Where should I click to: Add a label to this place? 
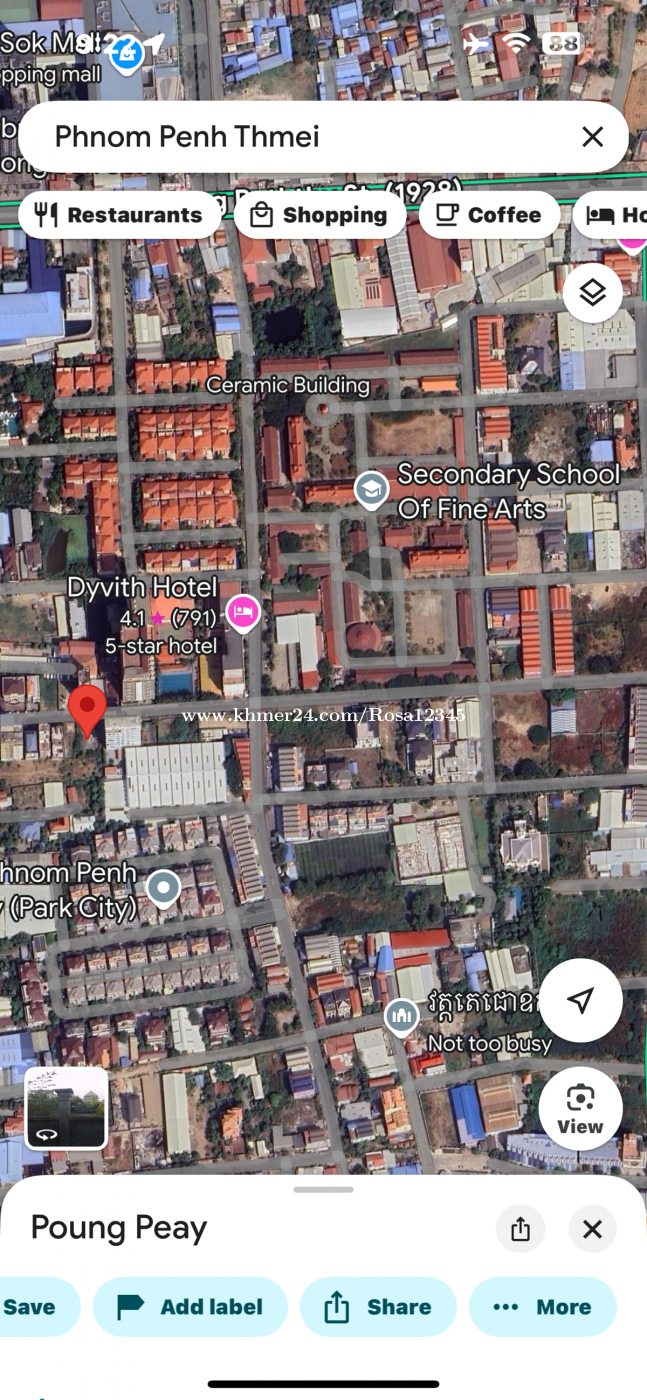click(x=190, y=1307)
